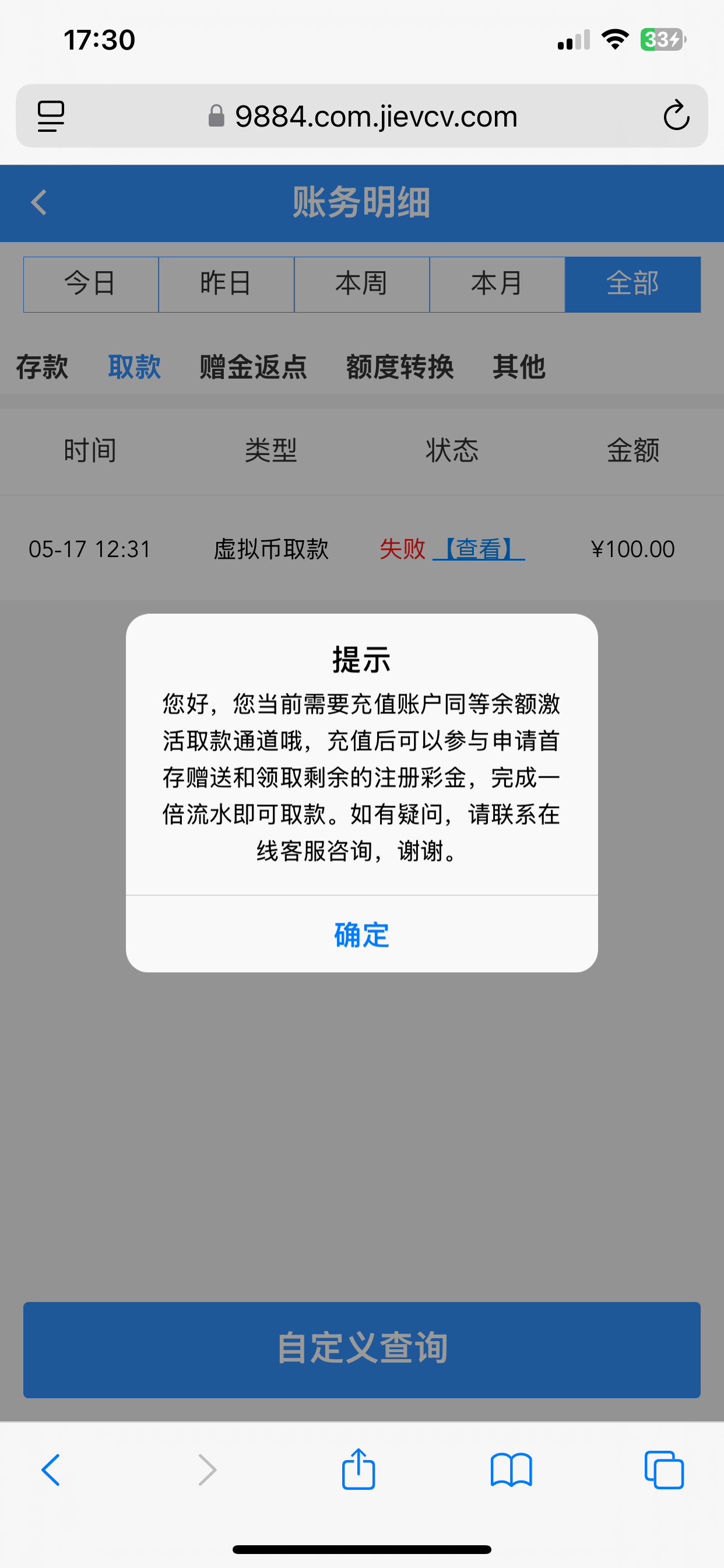
Task: Show open Safari tabs
Action: tap(664, 1470)
